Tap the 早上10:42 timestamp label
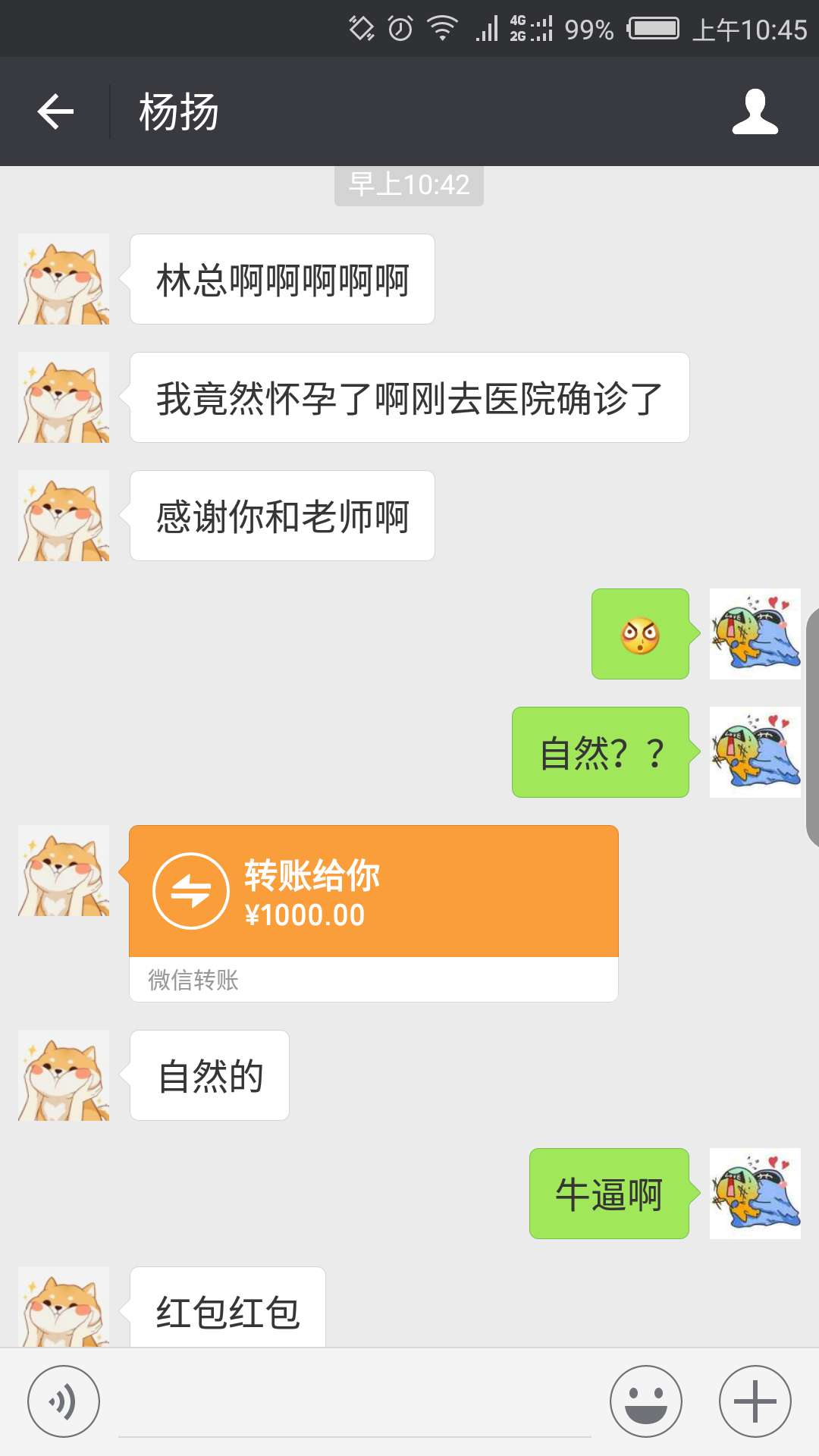The image size is (819, 1456). 409,184
